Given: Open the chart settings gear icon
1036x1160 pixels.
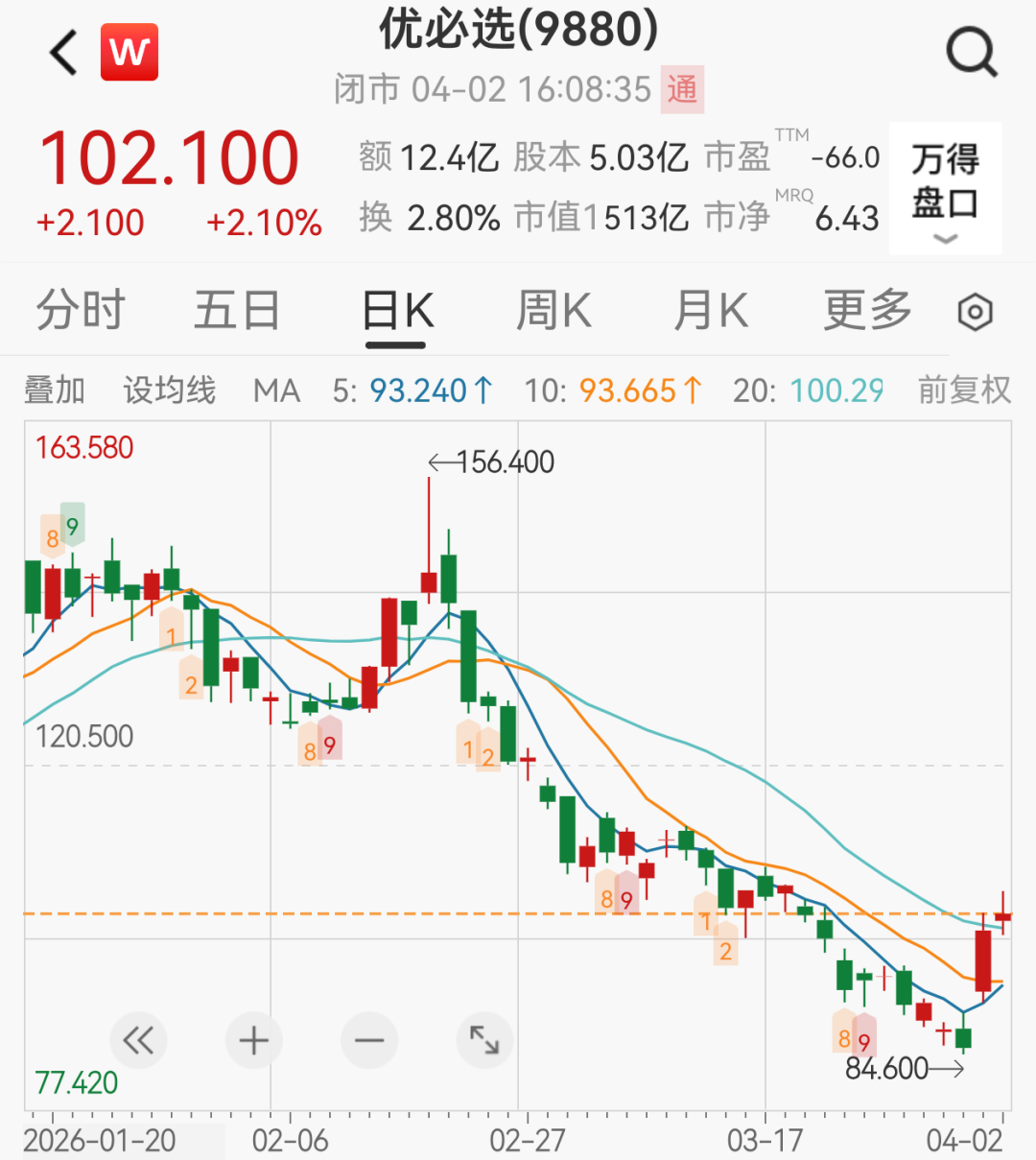Looking at the screenshot, I should (x=975, y=311).
